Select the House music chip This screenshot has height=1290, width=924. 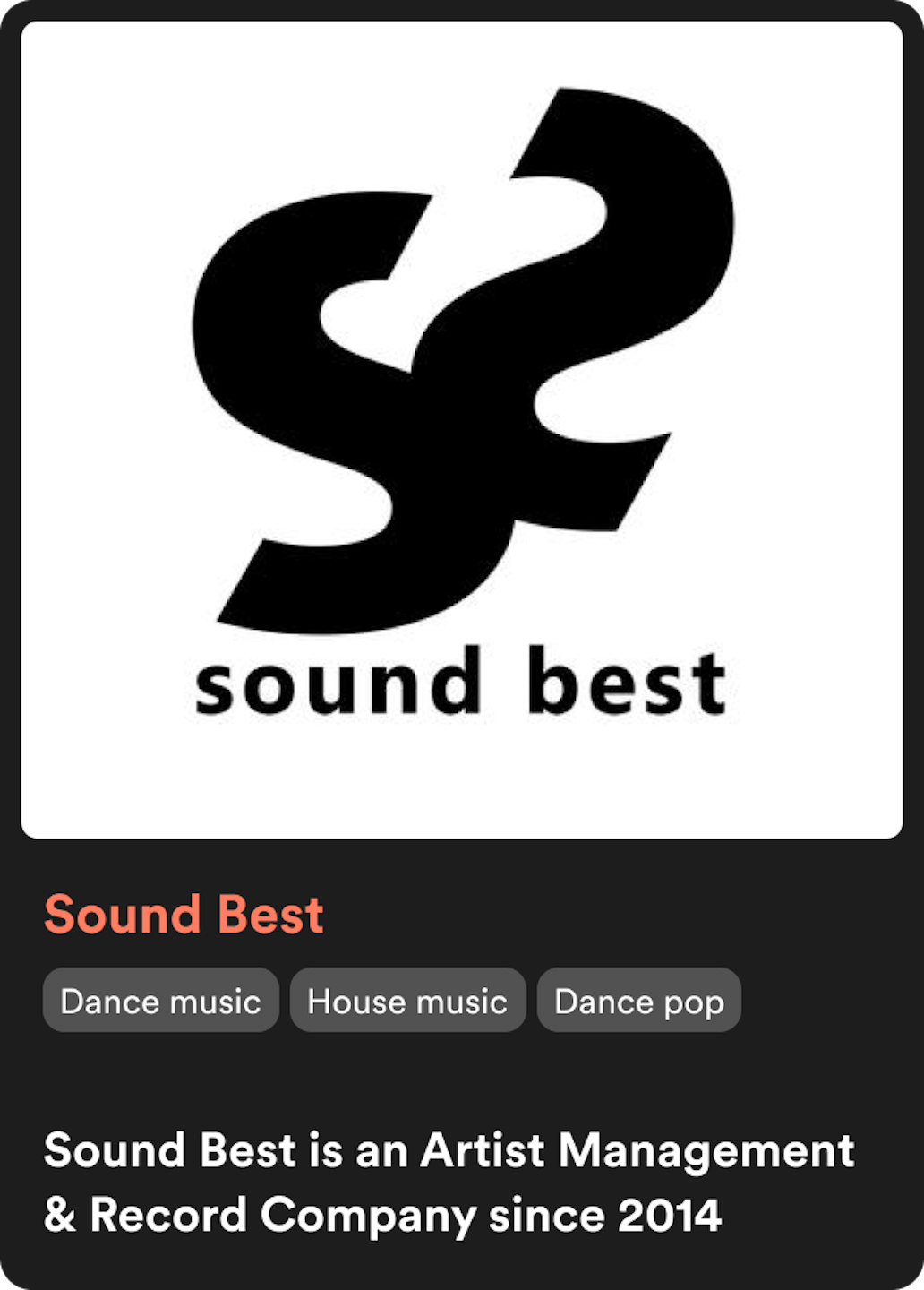coord(407,1001)
